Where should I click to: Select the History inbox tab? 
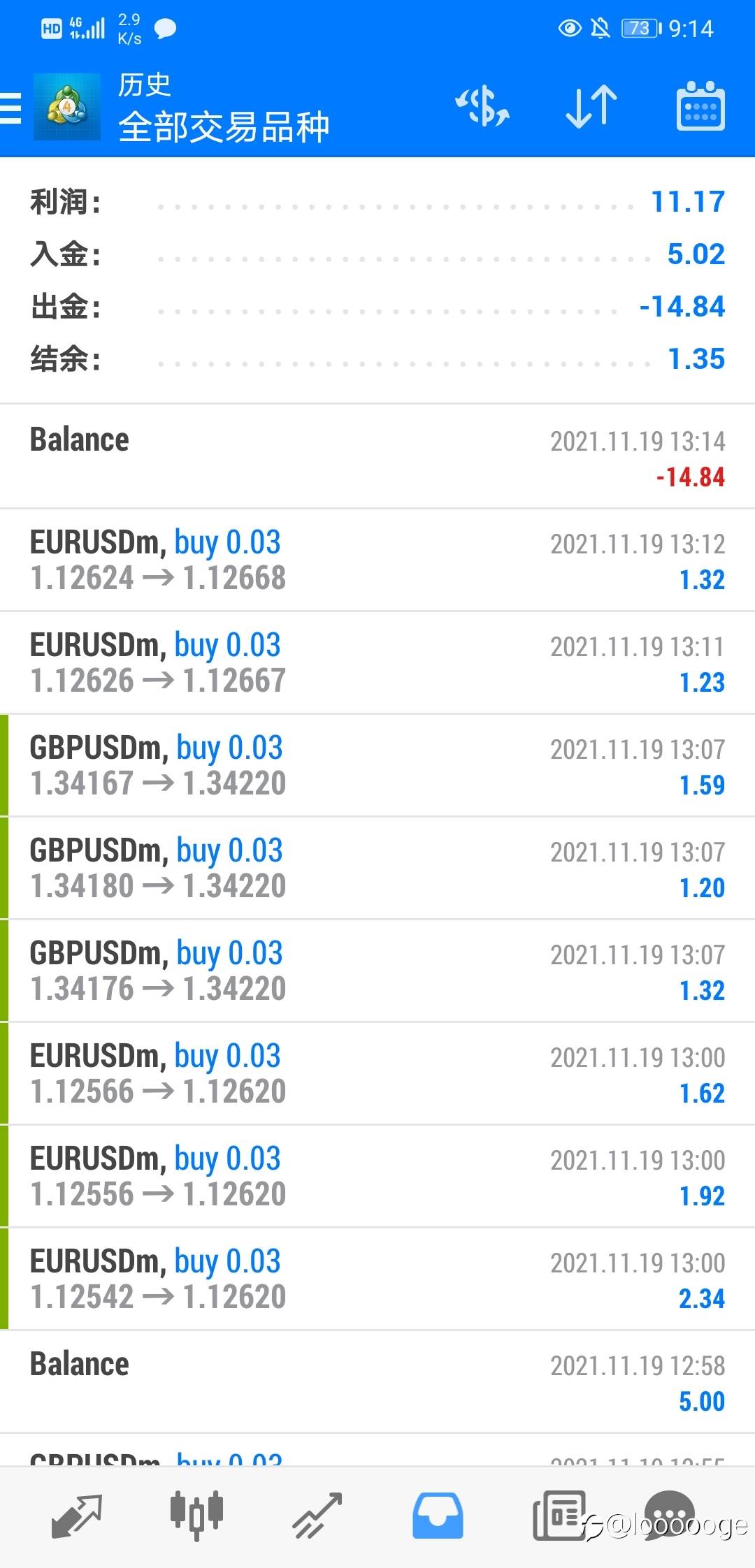[x=438, y=1516]
